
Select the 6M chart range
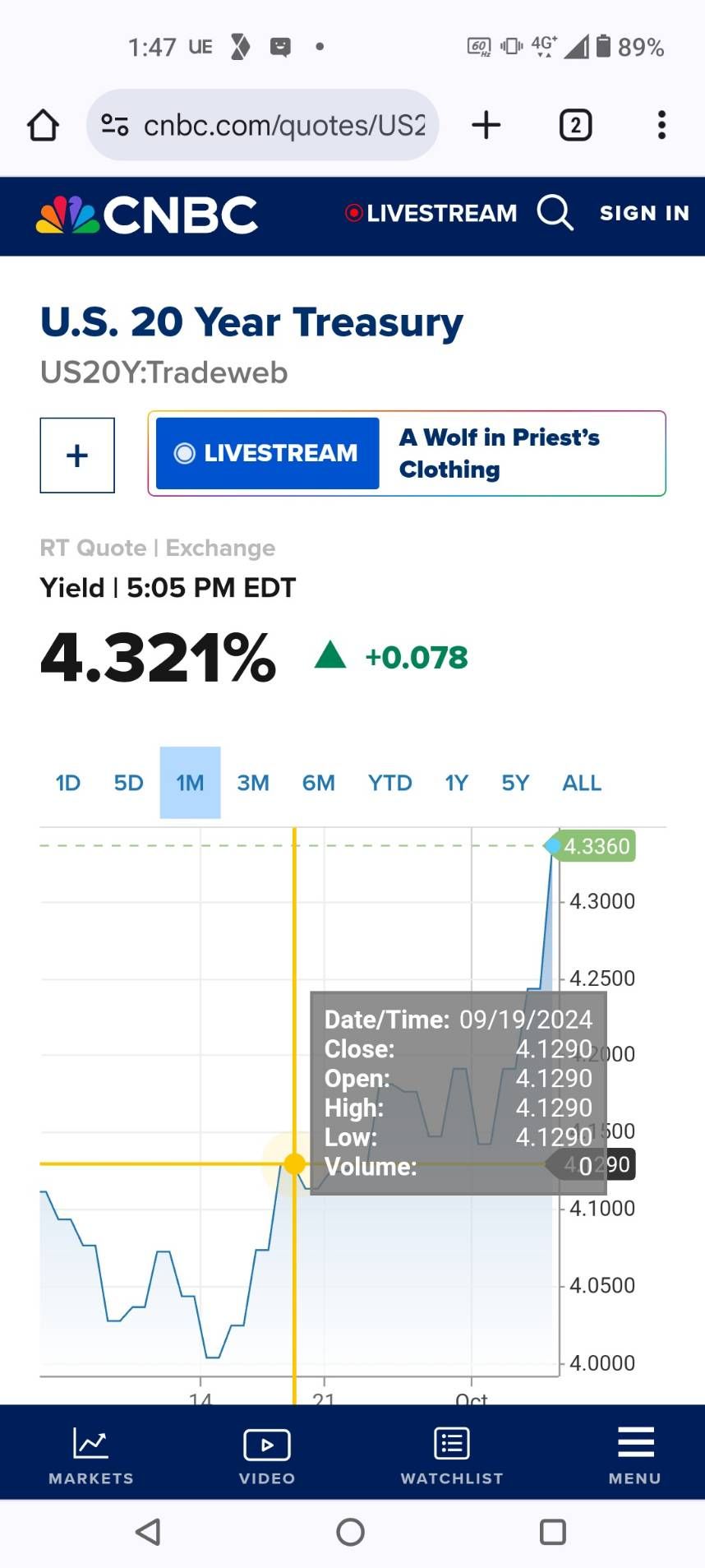[x=319, y=783]
